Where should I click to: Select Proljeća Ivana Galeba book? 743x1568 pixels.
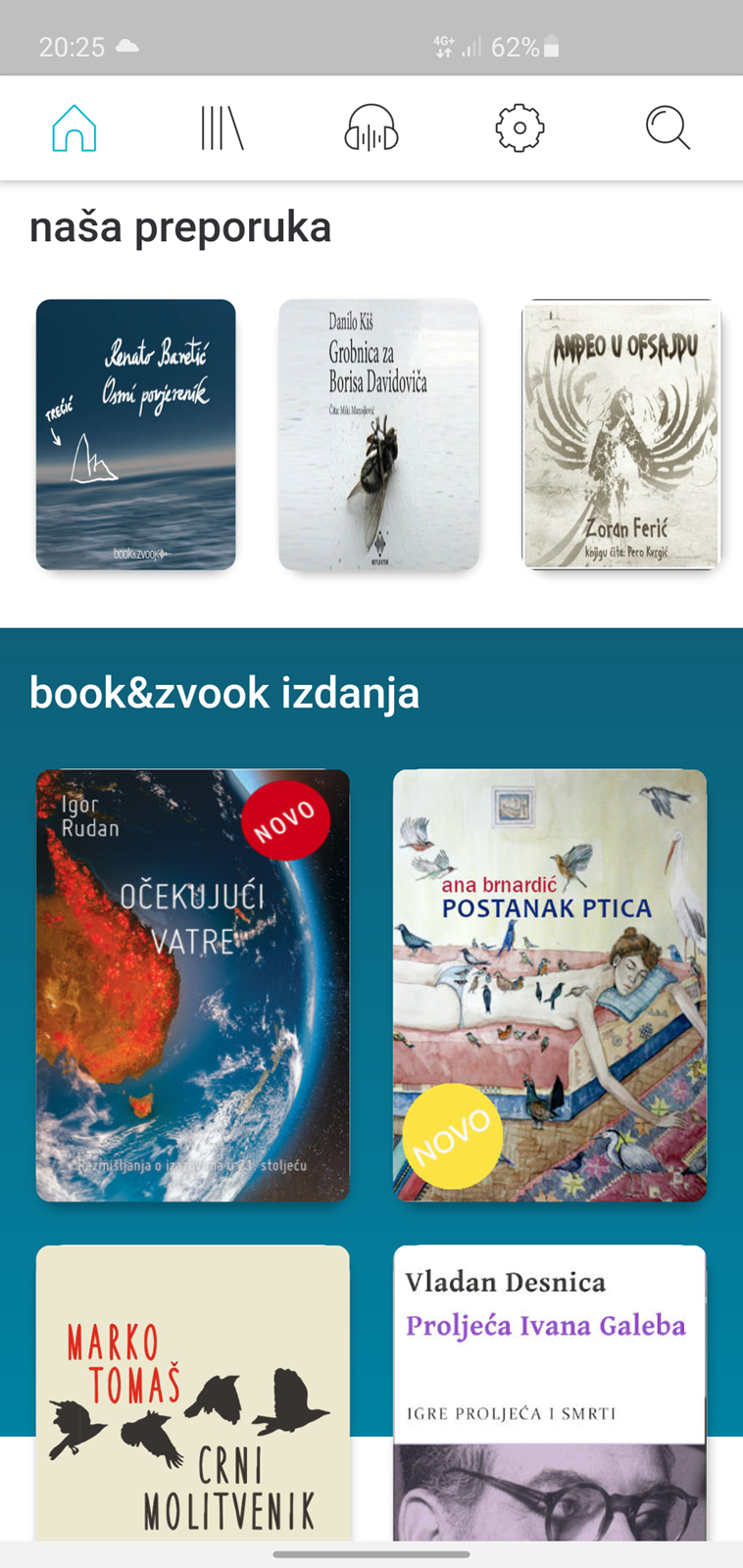click(550, 1392)
